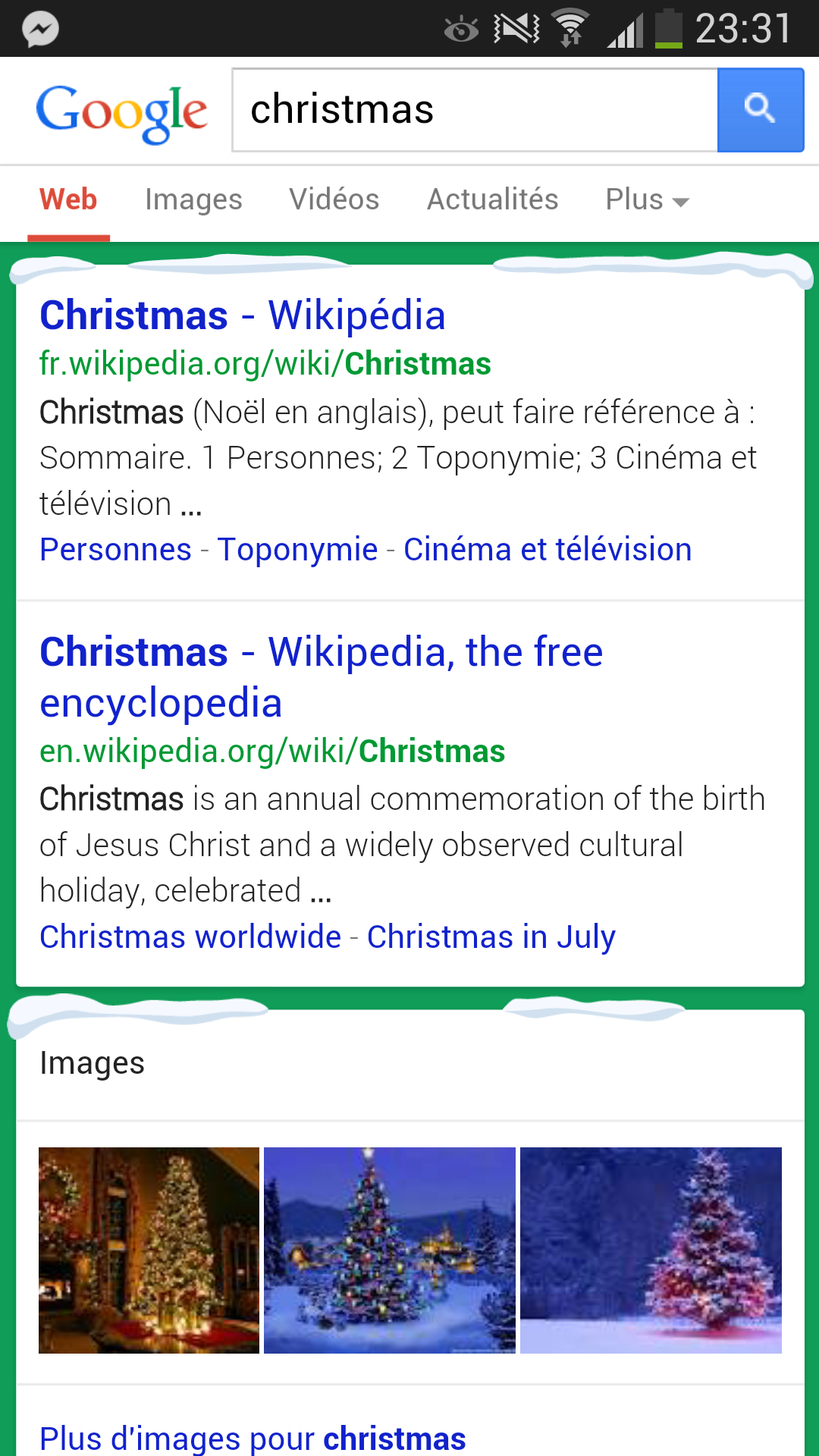Edit the christmas search field
The image size is (819, 1456).
click(475, 110)
